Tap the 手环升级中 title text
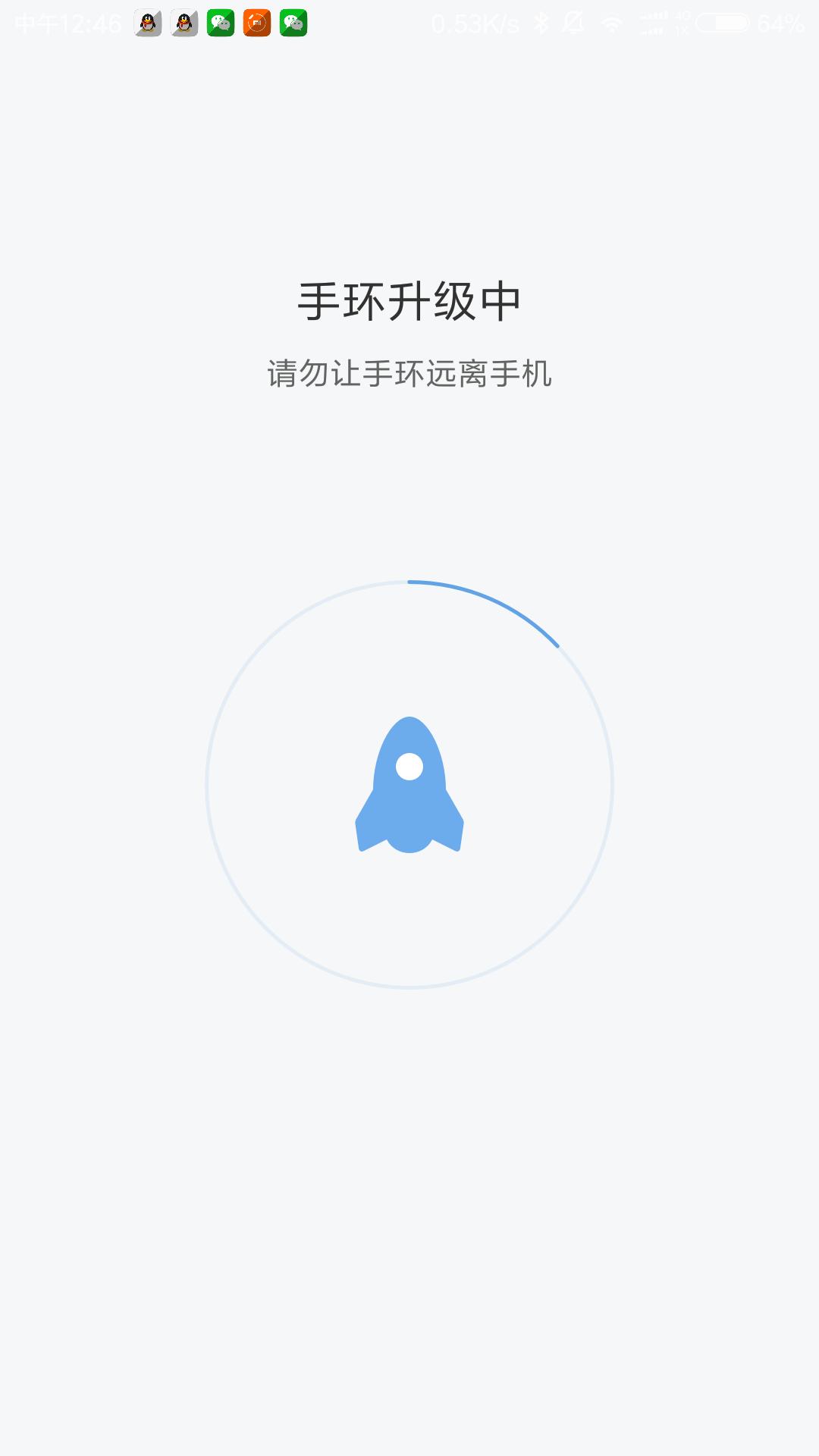This screenshot has height=1456, width=819. (408, 300)
